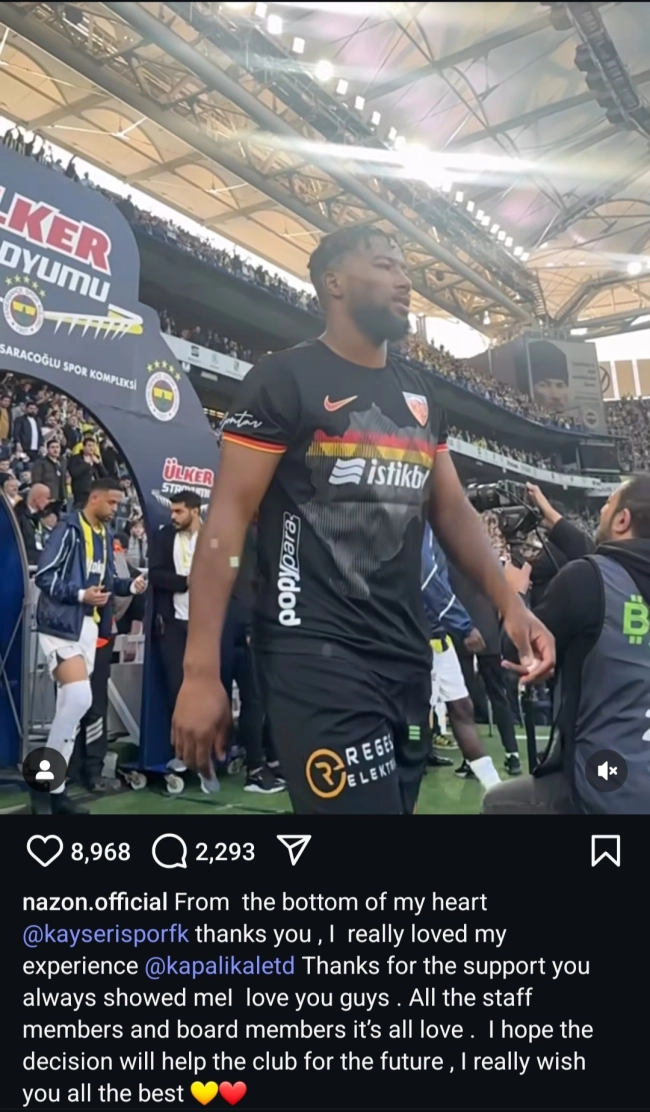Open the comments on this post
The width and height of the screenshot is (650, 1112).
171,851
